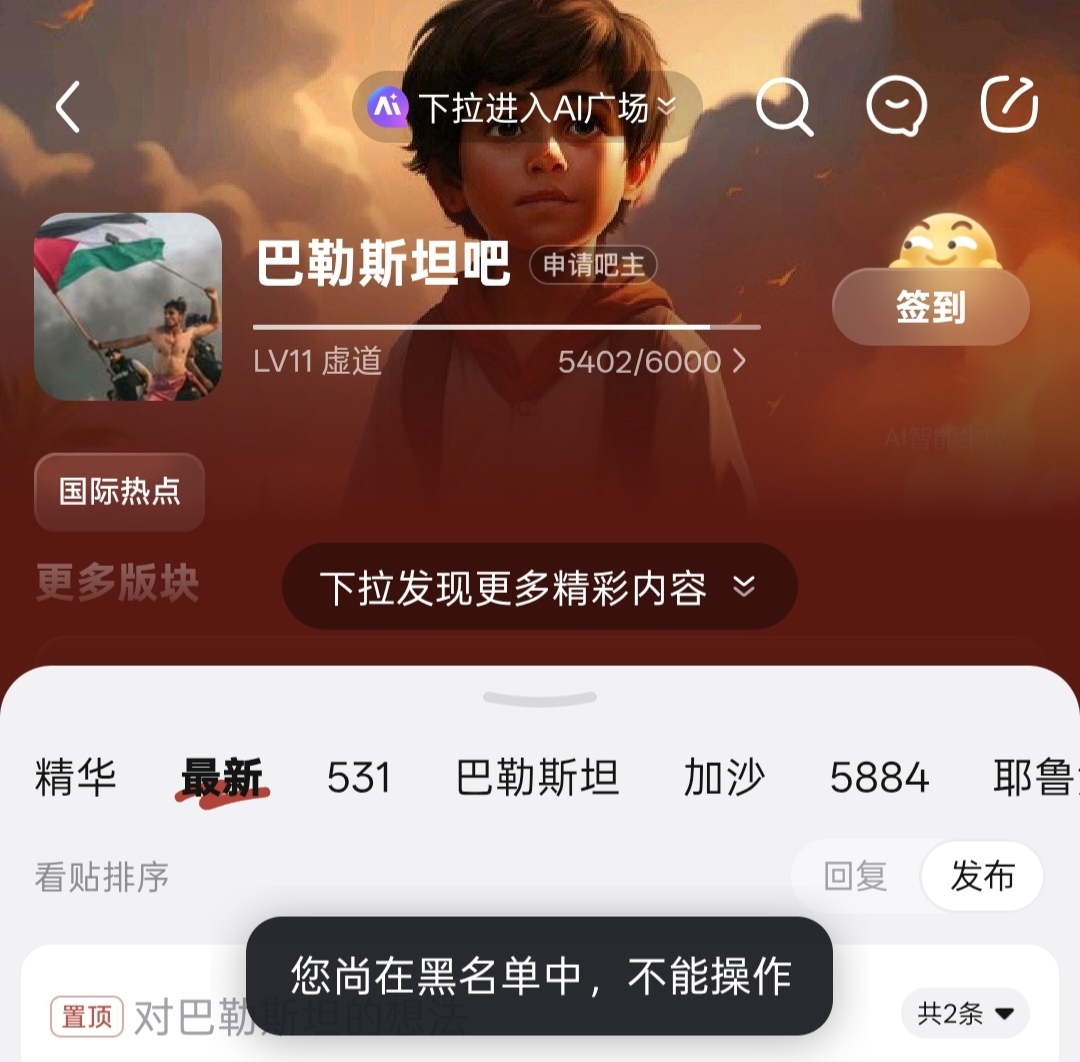Viewport: 1080px width, 1062px height.
Task: Select the 国际热点 chip
Action: 120,491
